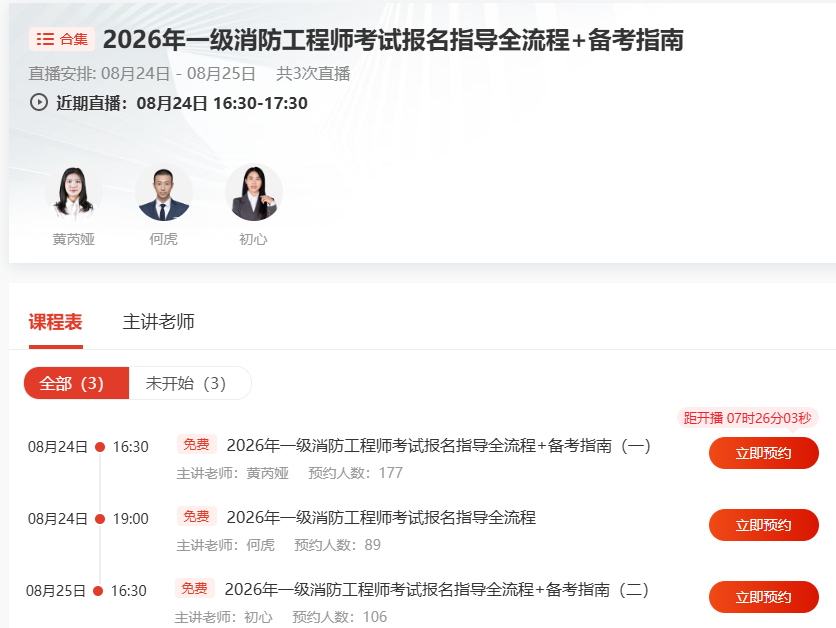View teacher 何虎's profile
Screen dimensions: 836x628
pos(164,192)
